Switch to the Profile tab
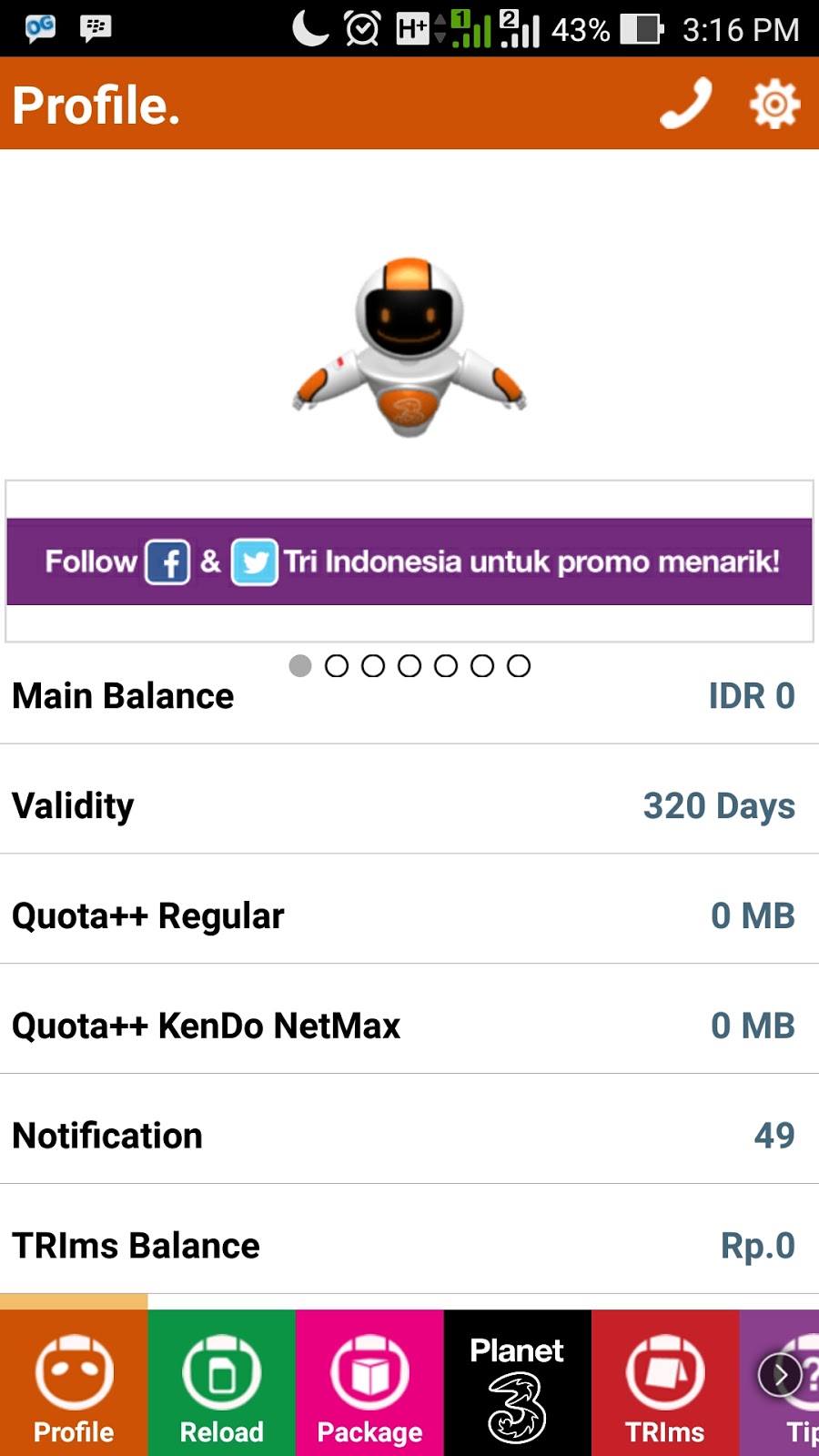The image size is (819, 1456). (x=74, y=1385)
